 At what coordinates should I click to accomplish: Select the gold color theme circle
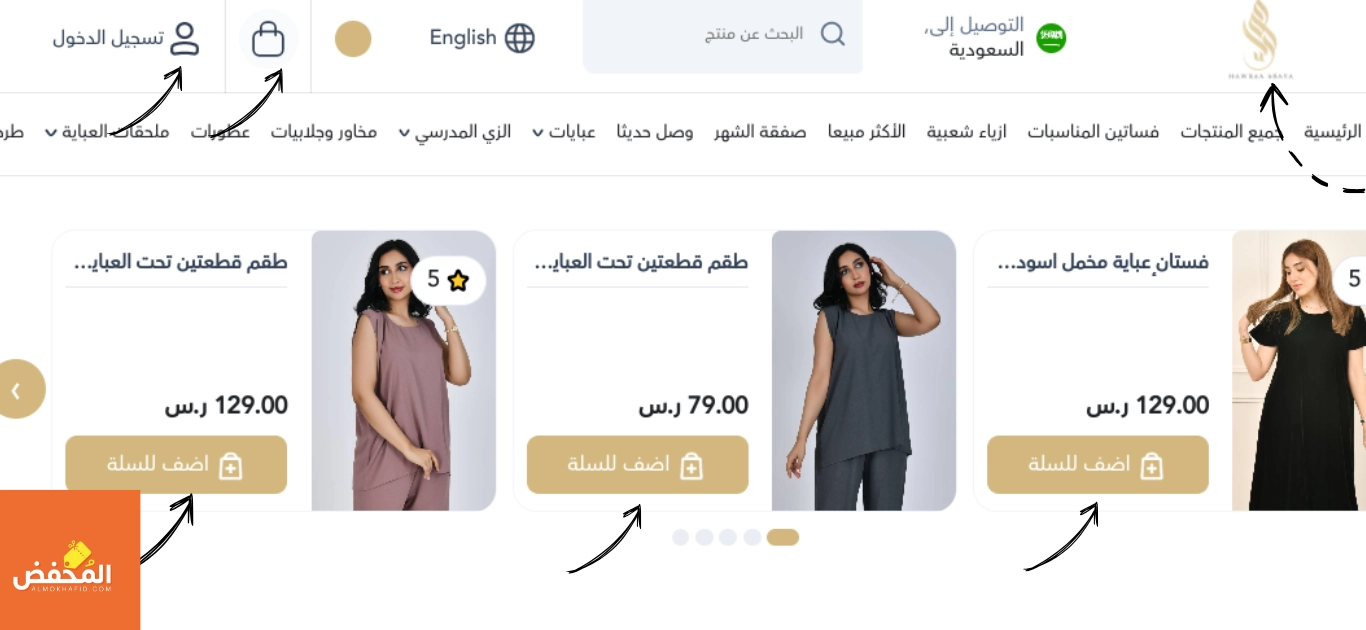[352, 39]
